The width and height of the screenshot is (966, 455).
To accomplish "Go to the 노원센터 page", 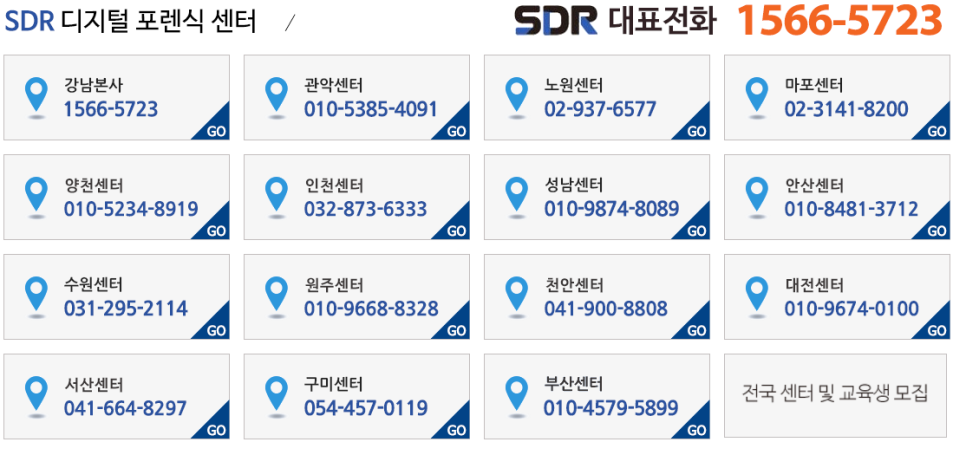I will click(597, 98).
